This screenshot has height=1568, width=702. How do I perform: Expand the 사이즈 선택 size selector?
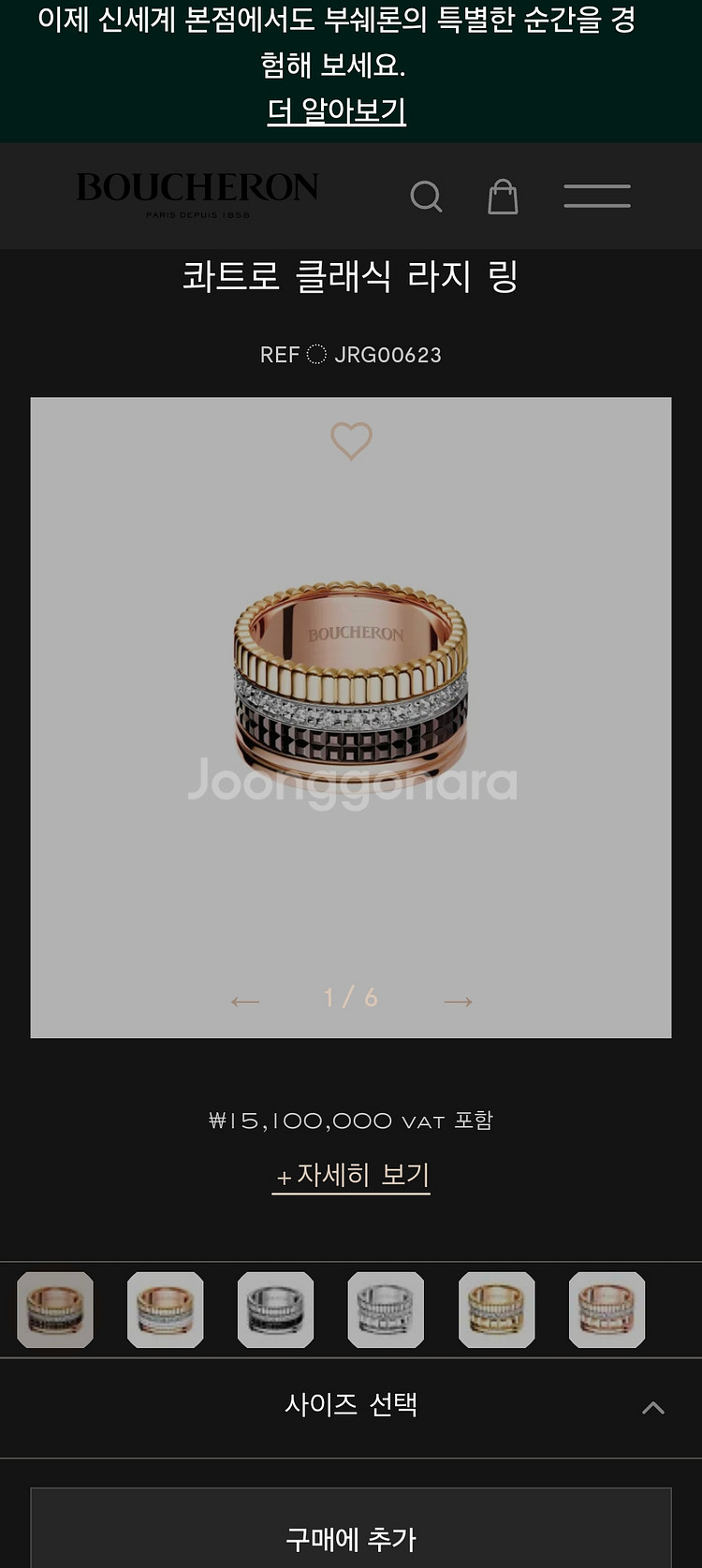351,1406
